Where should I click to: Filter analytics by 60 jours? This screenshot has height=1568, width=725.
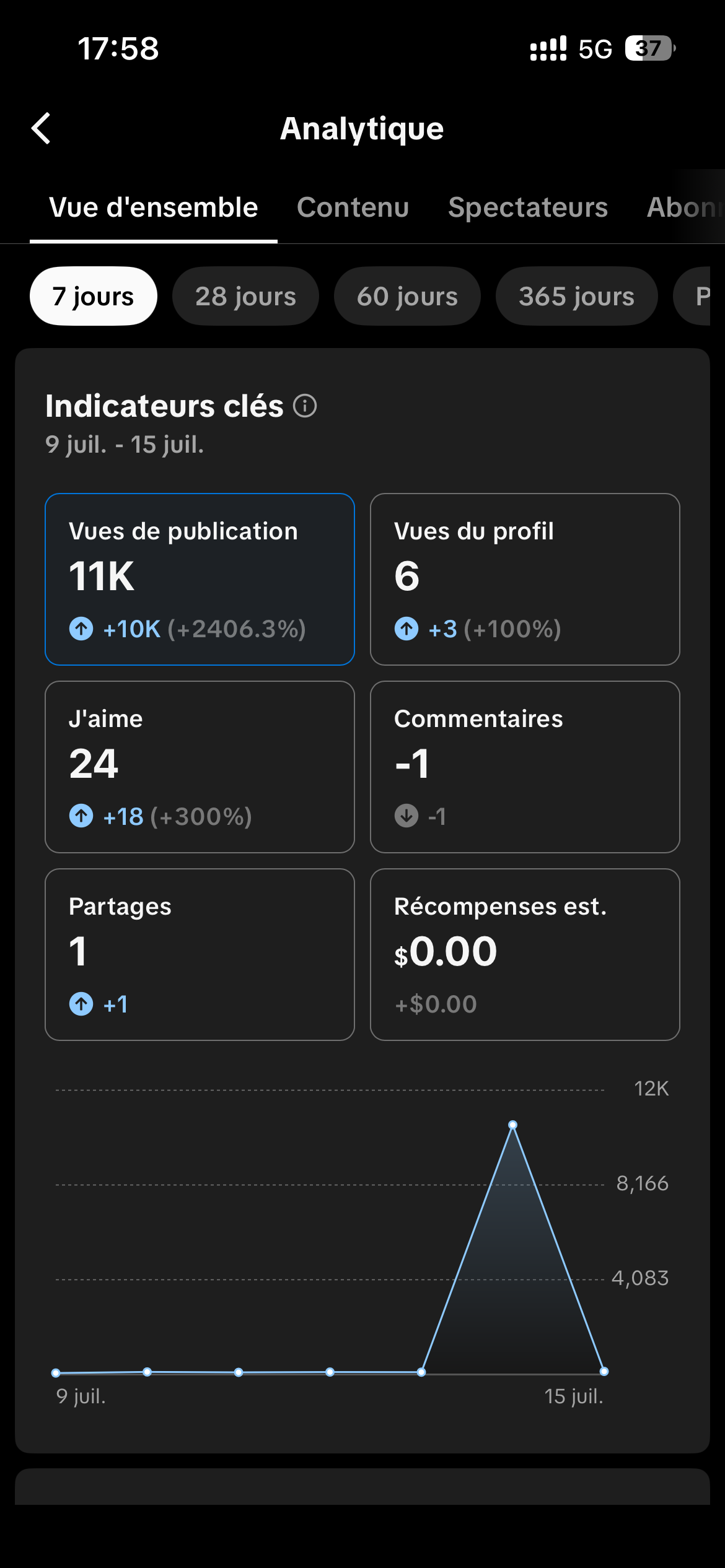pyautogui.click(x=407, y=296)
